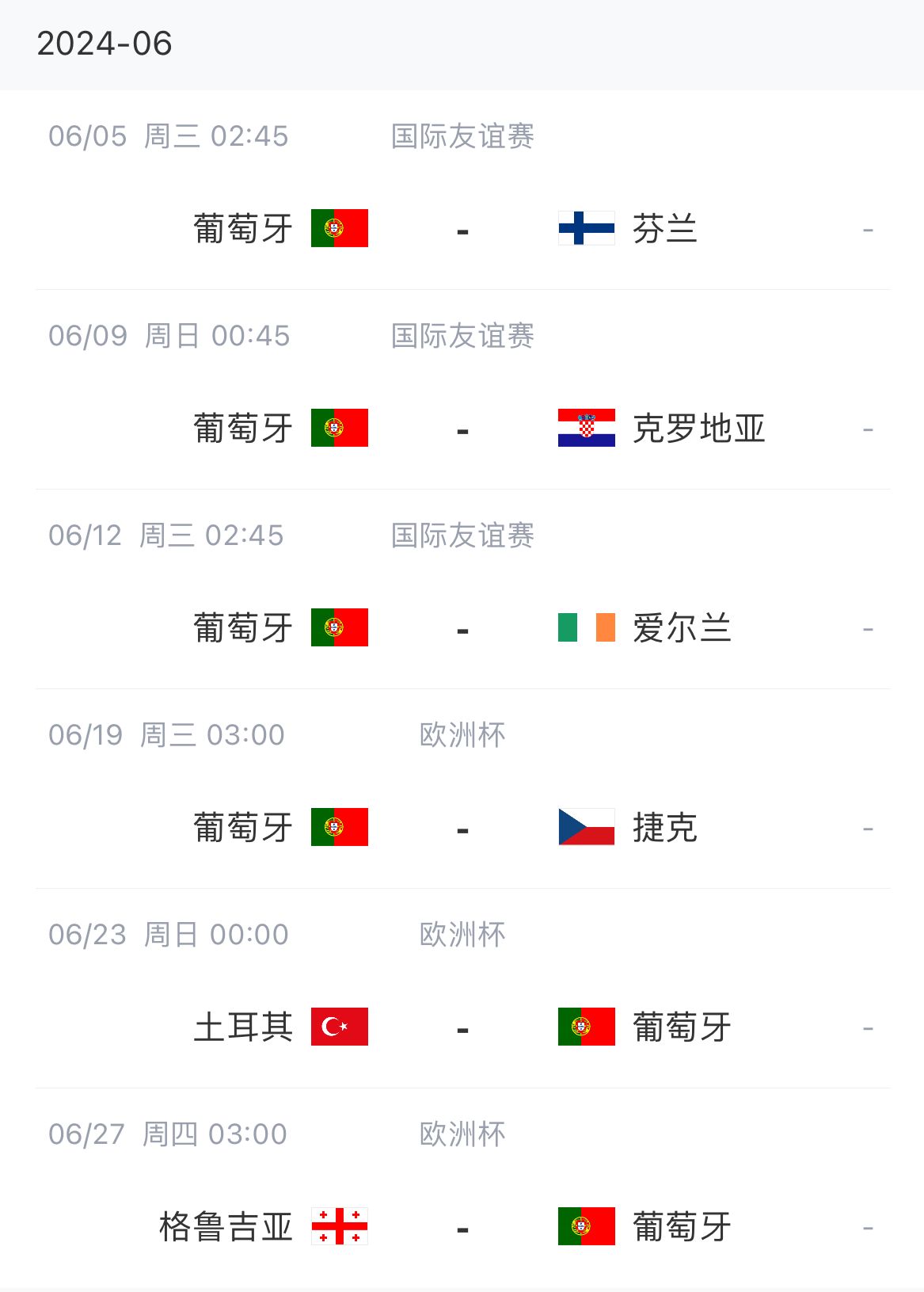
Task: Open the Portugal vs Finland friendly match
Action: tap(462, 229)
